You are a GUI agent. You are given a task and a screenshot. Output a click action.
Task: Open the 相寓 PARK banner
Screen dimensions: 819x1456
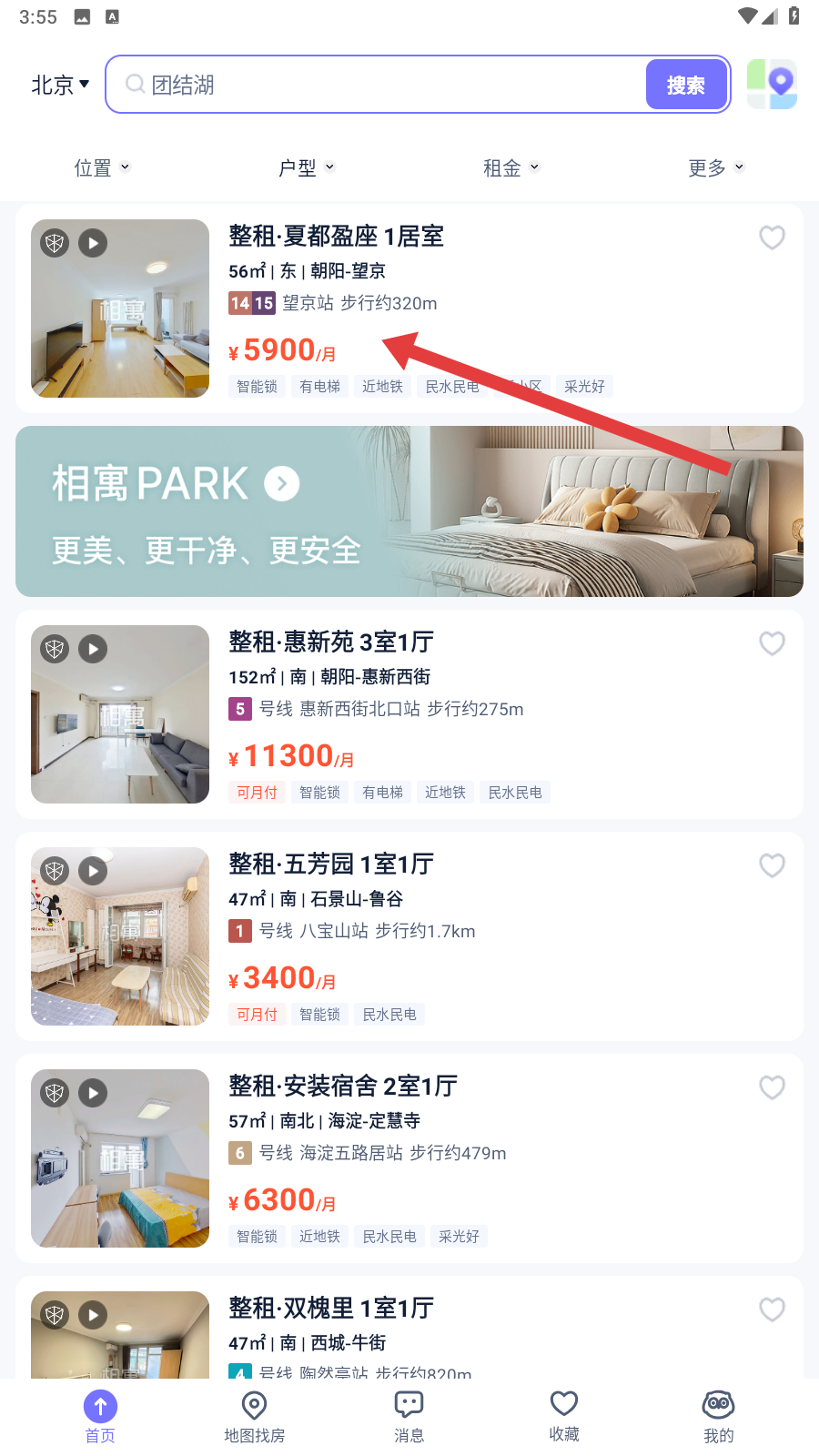point(409,511)
